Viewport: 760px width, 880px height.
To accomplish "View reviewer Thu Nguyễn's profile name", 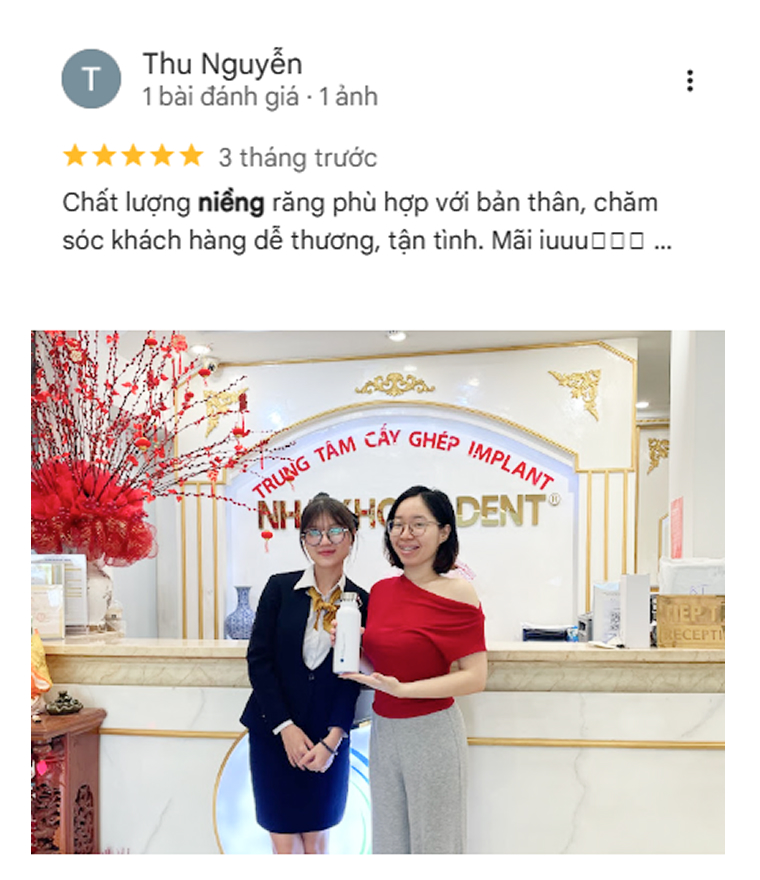I will click(222, 64).
